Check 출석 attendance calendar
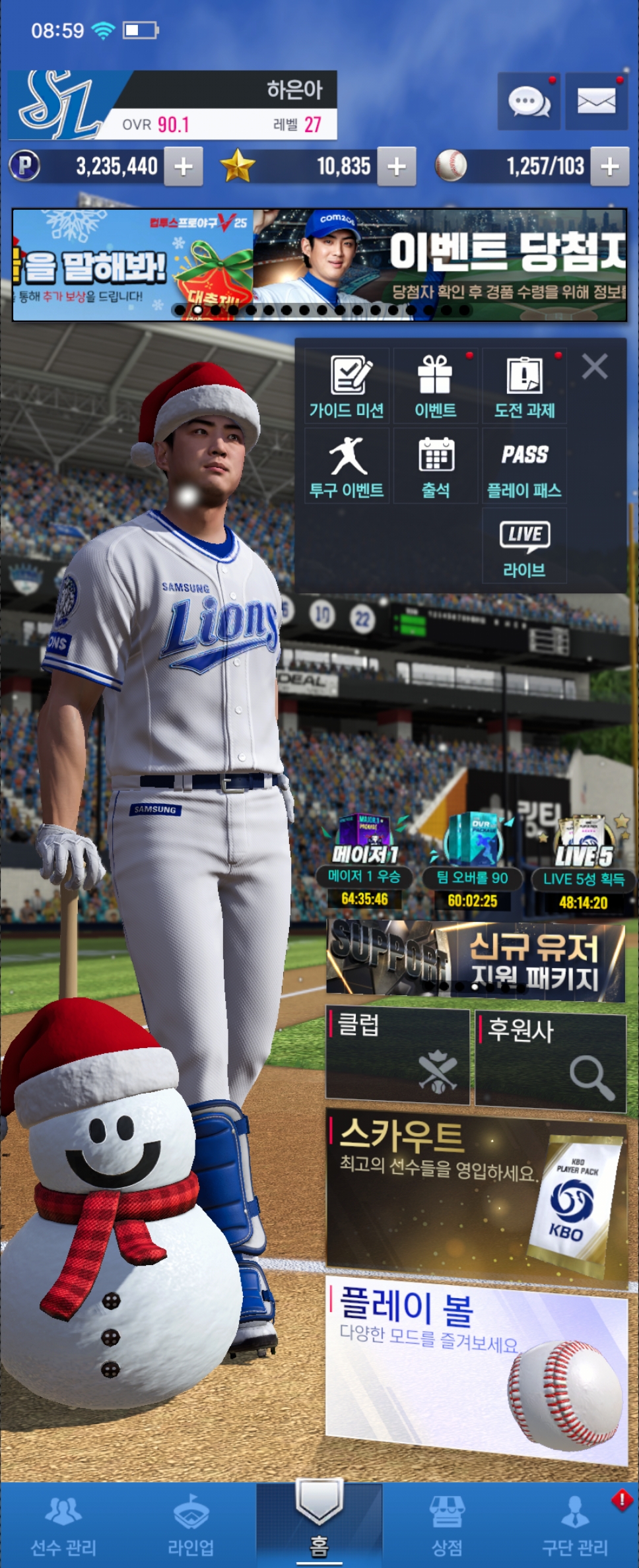The image size is (639, 1568). coord(436,467)
